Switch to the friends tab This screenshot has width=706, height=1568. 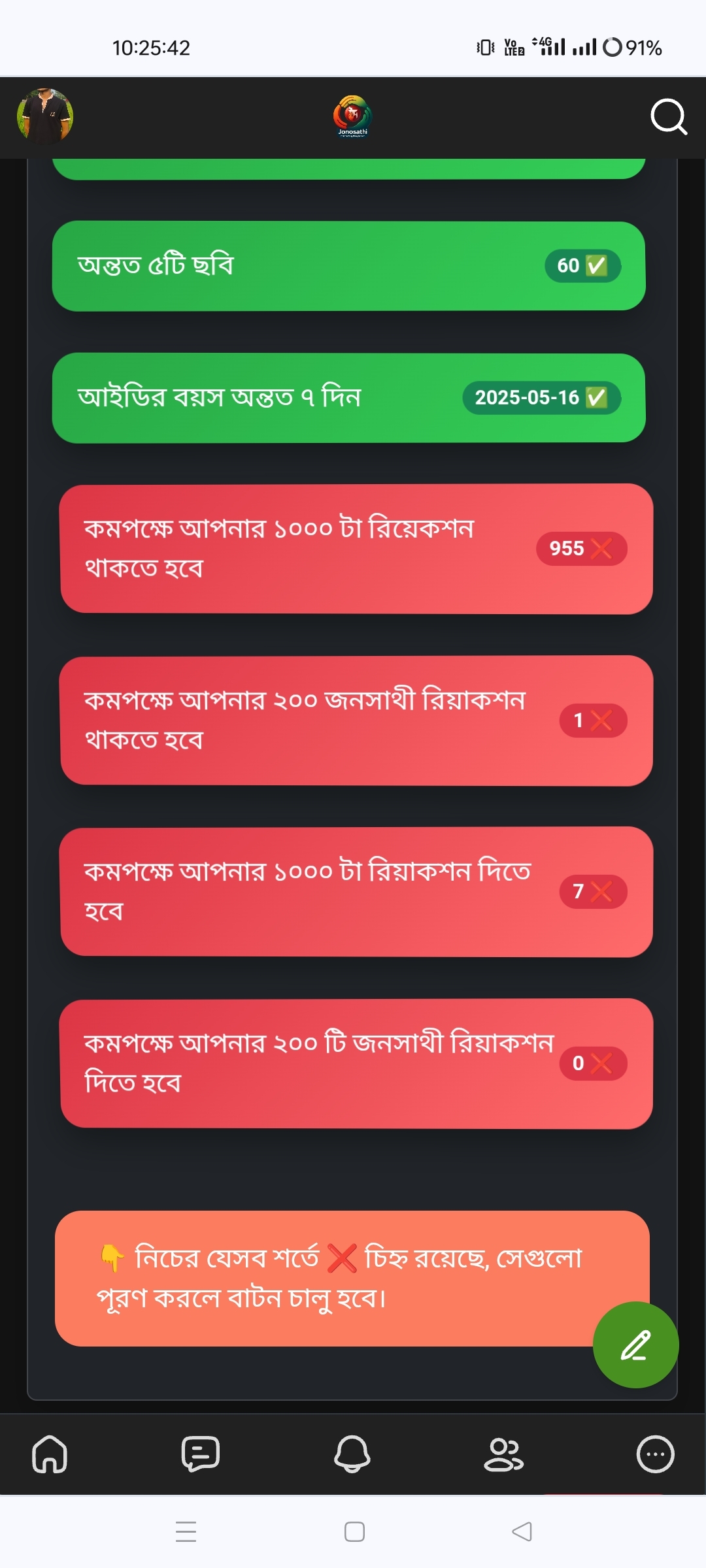click(x=503, y=1454)
